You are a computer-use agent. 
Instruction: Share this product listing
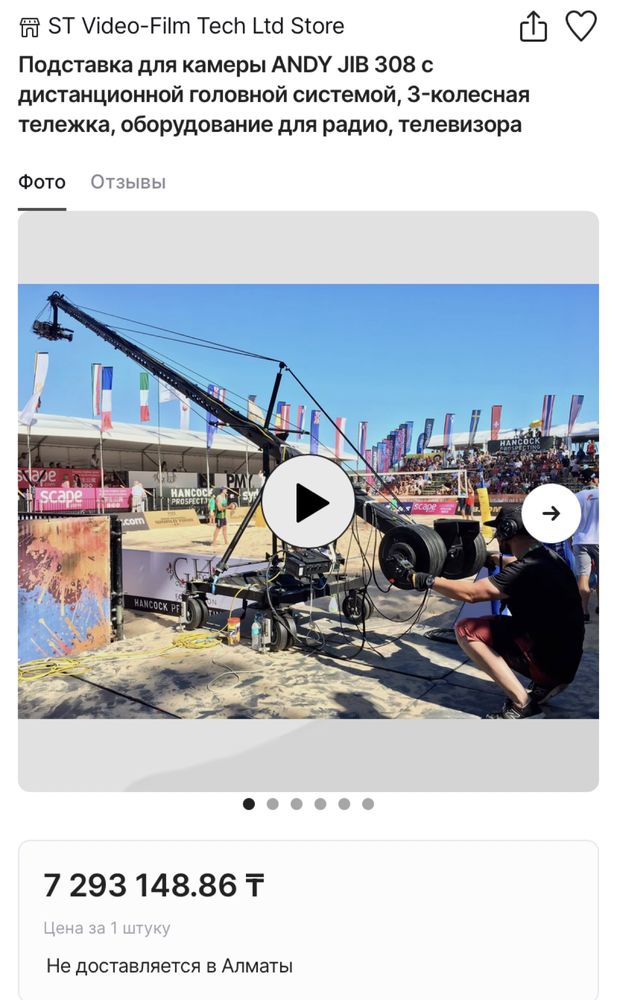pos(534,27)
